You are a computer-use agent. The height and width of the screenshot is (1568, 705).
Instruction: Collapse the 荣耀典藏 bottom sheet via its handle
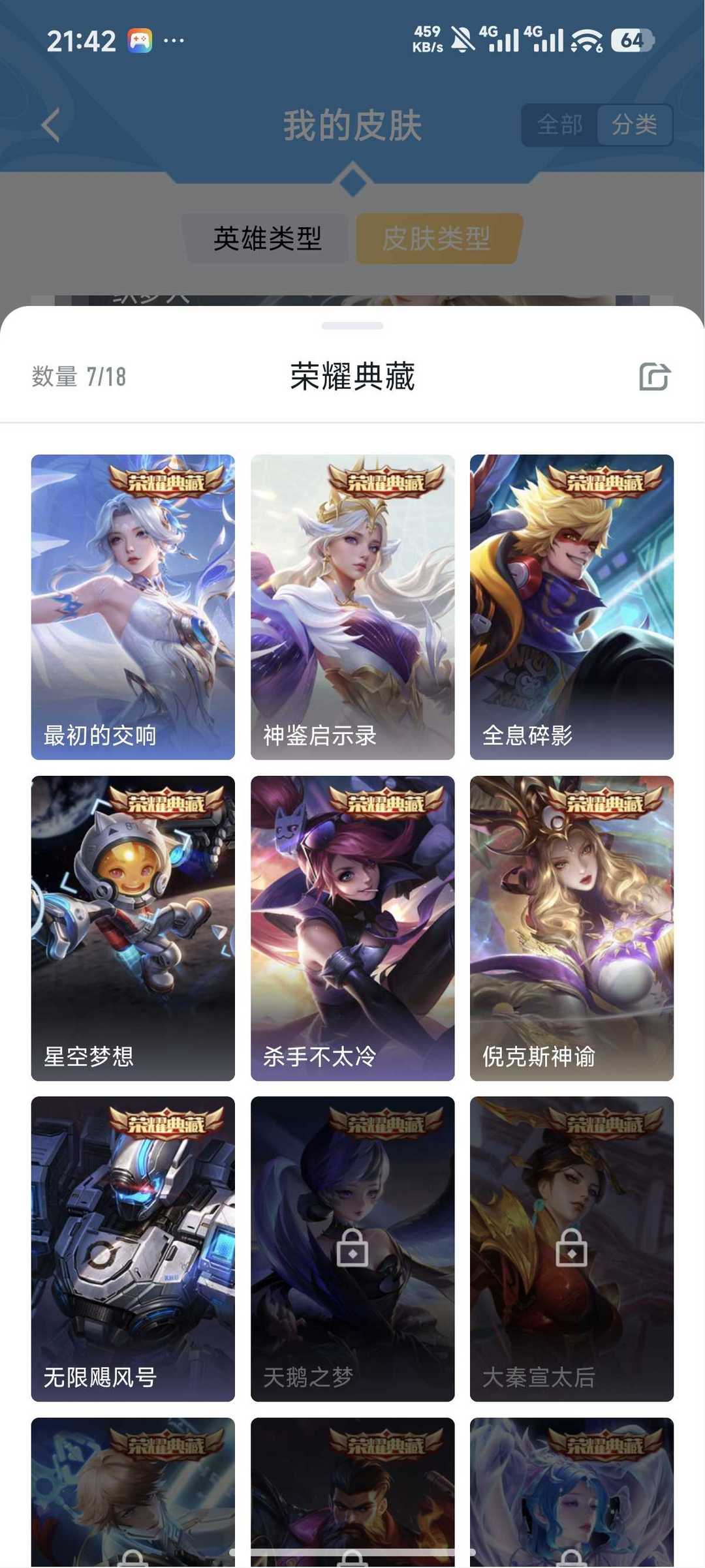[352, 324]
